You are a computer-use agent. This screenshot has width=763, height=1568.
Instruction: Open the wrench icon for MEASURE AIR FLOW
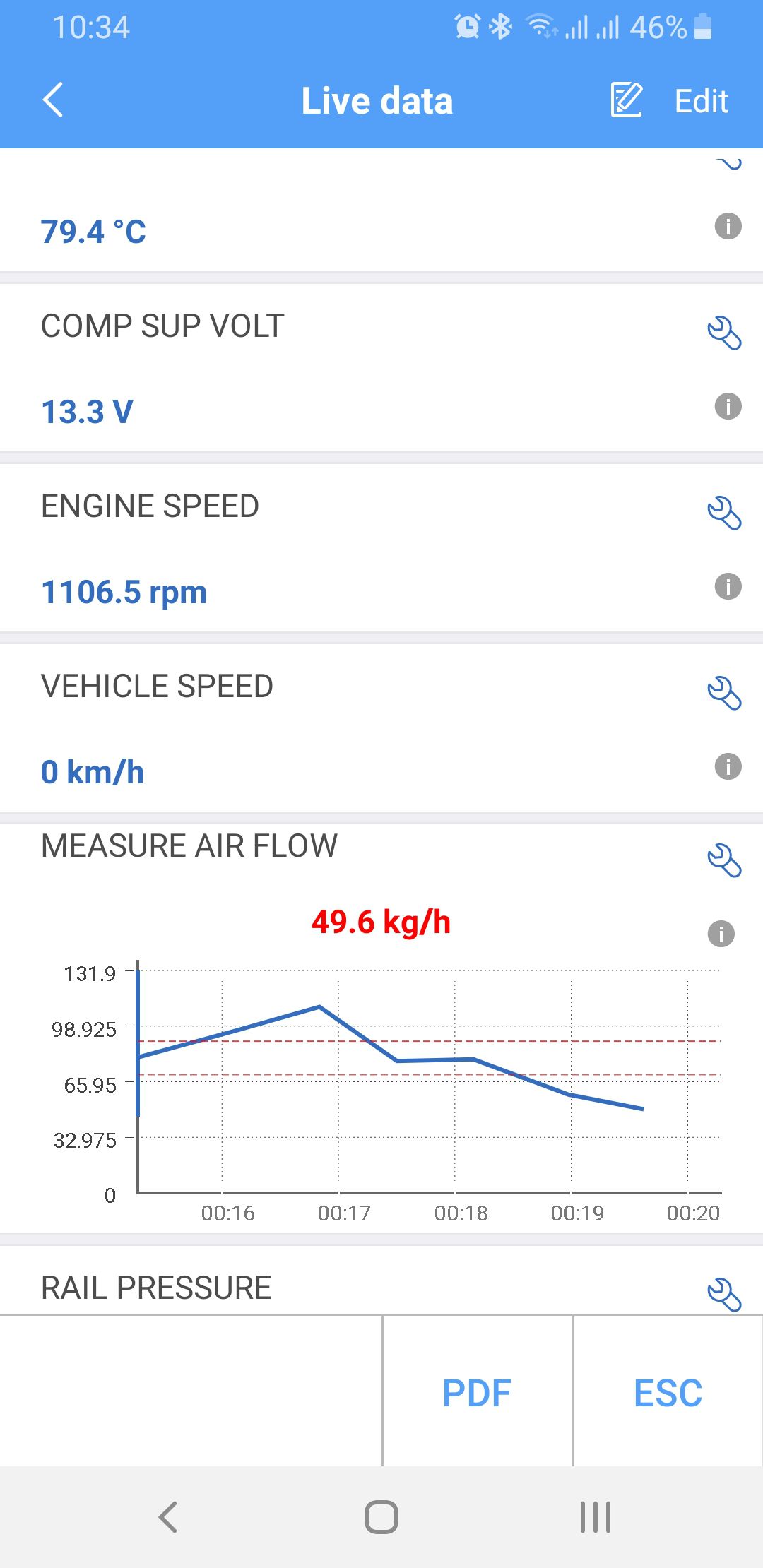pyautogui.click(x=724, y=860)
